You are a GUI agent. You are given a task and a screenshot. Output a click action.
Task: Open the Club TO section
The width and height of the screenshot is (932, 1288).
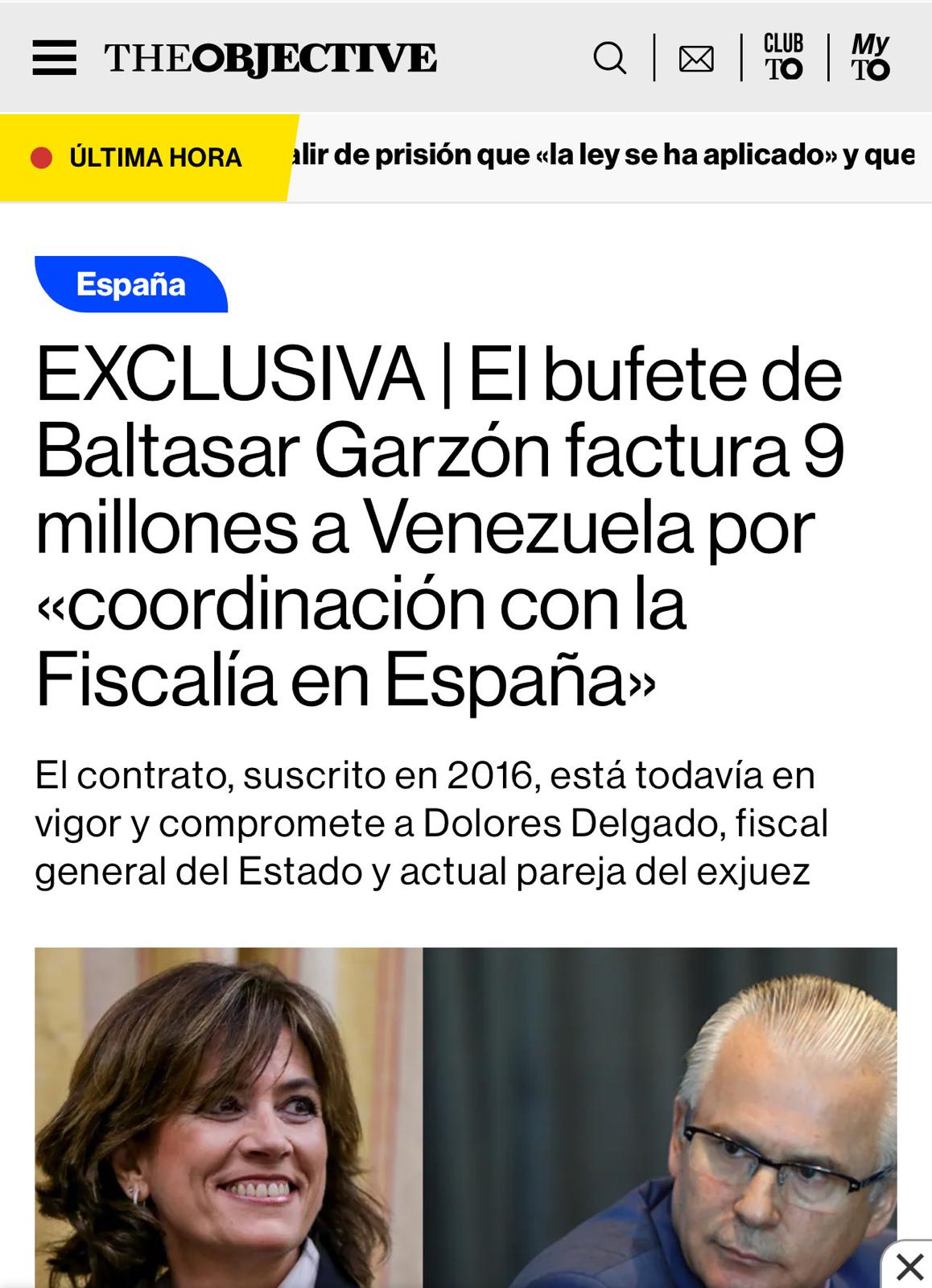[783, 57]
